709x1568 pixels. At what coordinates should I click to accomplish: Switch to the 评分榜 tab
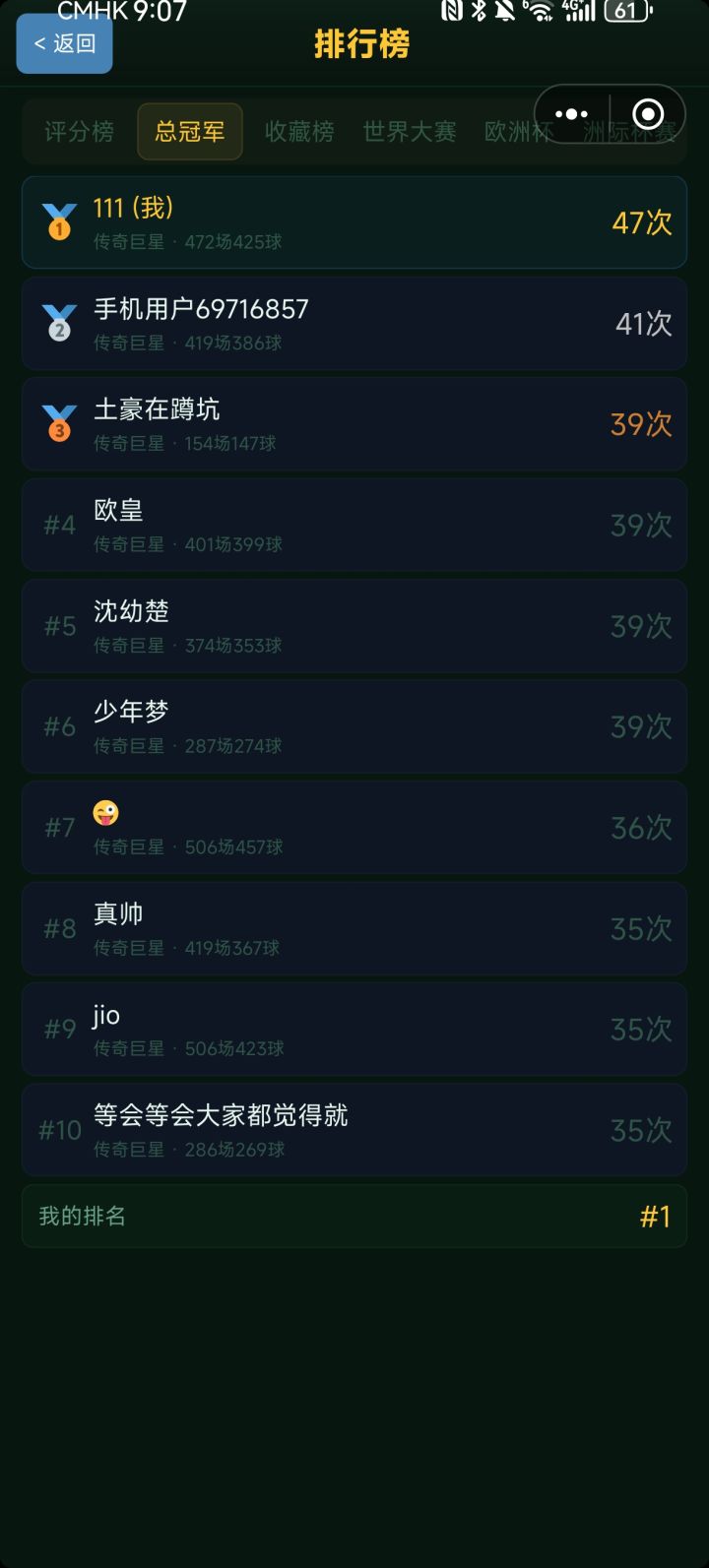(79, 131)
